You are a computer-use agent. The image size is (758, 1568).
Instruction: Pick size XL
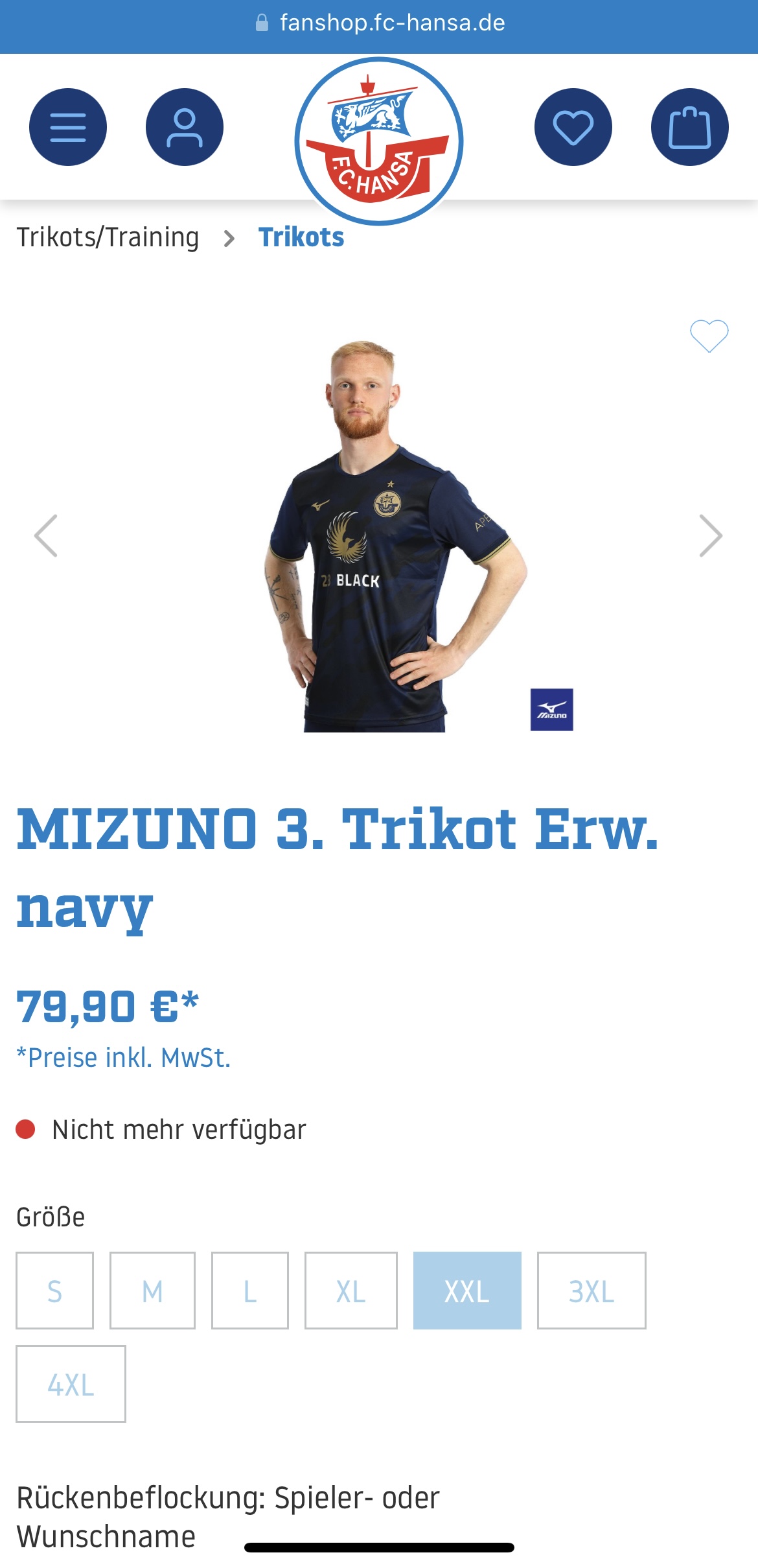[350, 1291]
